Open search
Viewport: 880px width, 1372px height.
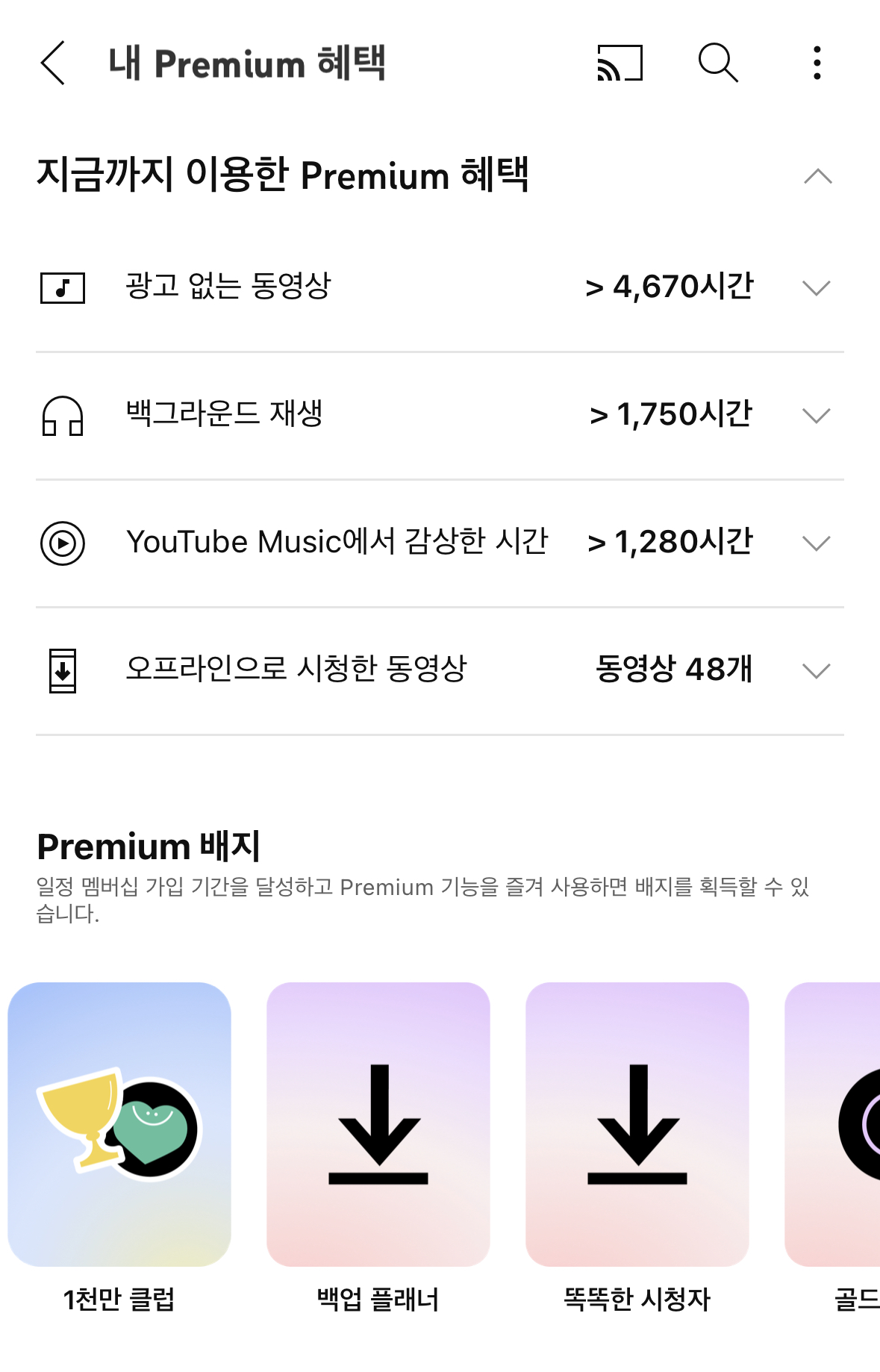pos(718,63)
